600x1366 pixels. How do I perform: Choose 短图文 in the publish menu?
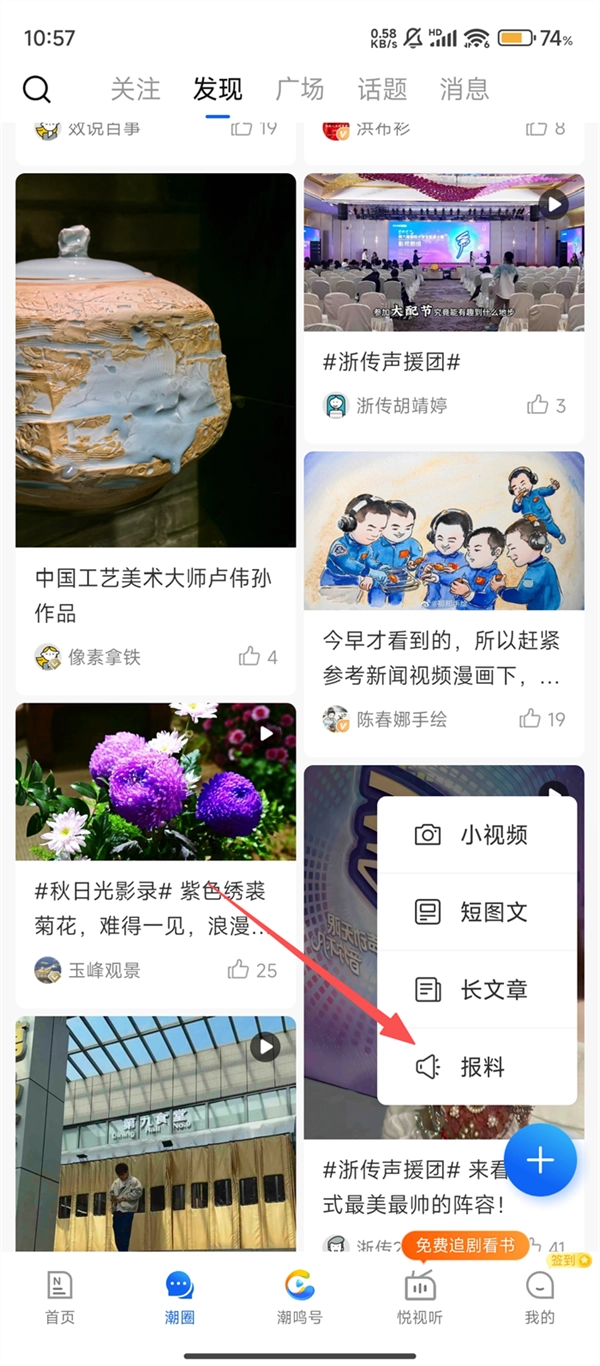click(477, 912)
